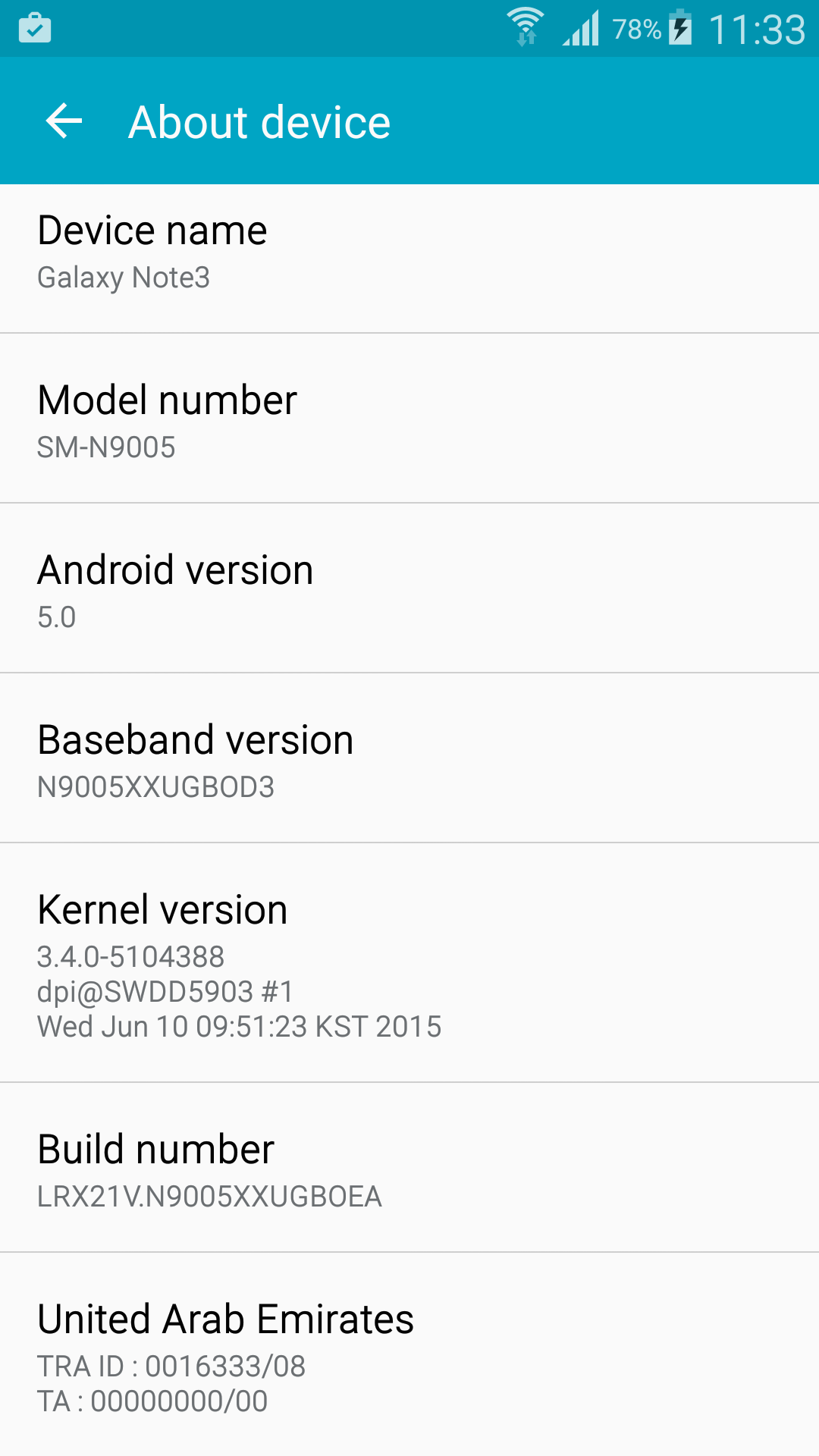Select the Kernel version entry
The width and height of the screenshot is (819, 1456).
(409, 962)
